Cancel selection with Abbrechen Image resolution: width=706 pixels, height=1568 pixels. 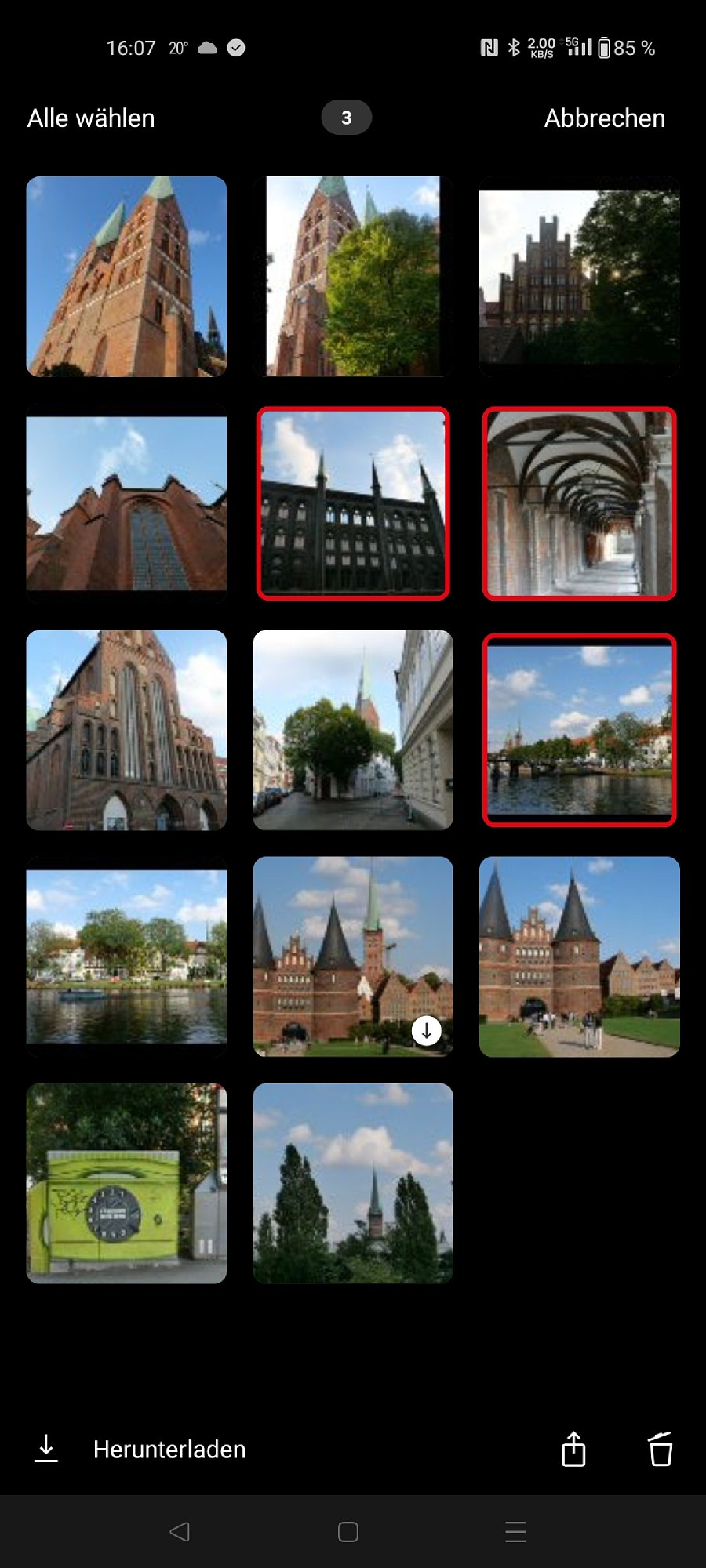point(604,118)
